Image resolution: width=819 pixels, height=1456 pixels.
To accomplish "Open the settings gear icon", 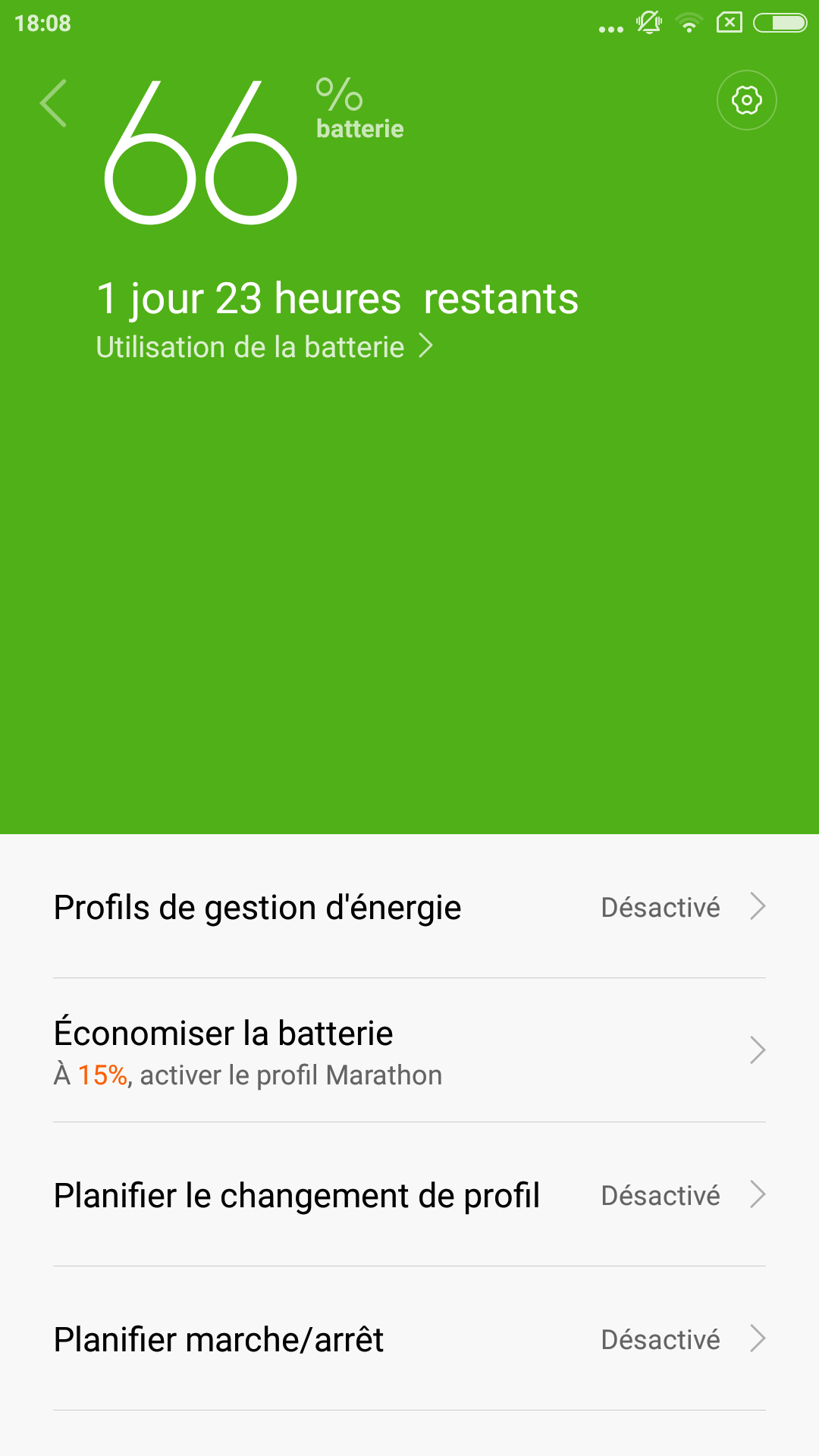I will (x=747, y=100).
